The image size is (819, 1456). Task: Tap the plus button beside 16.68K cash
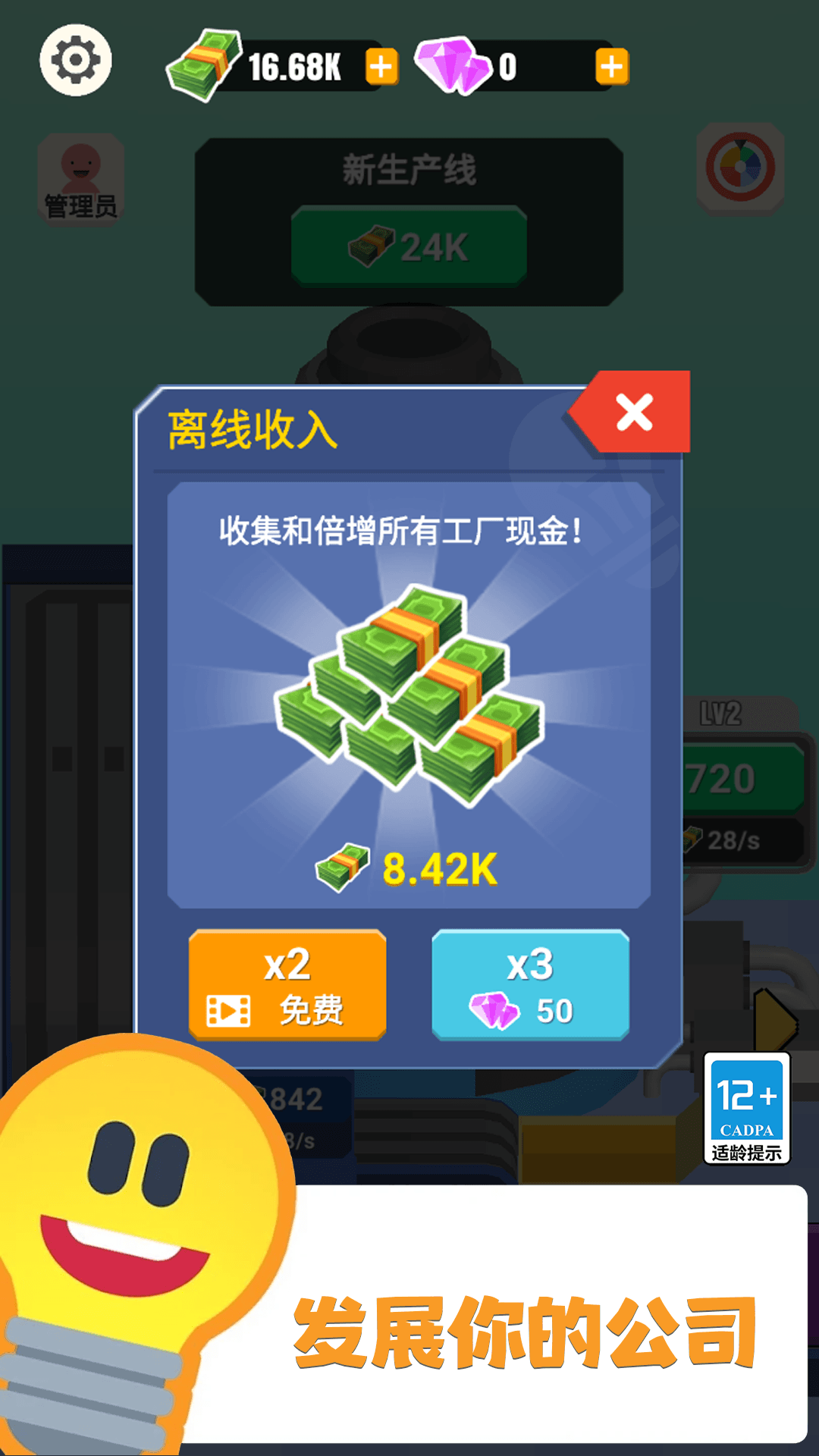pos(381,67)
